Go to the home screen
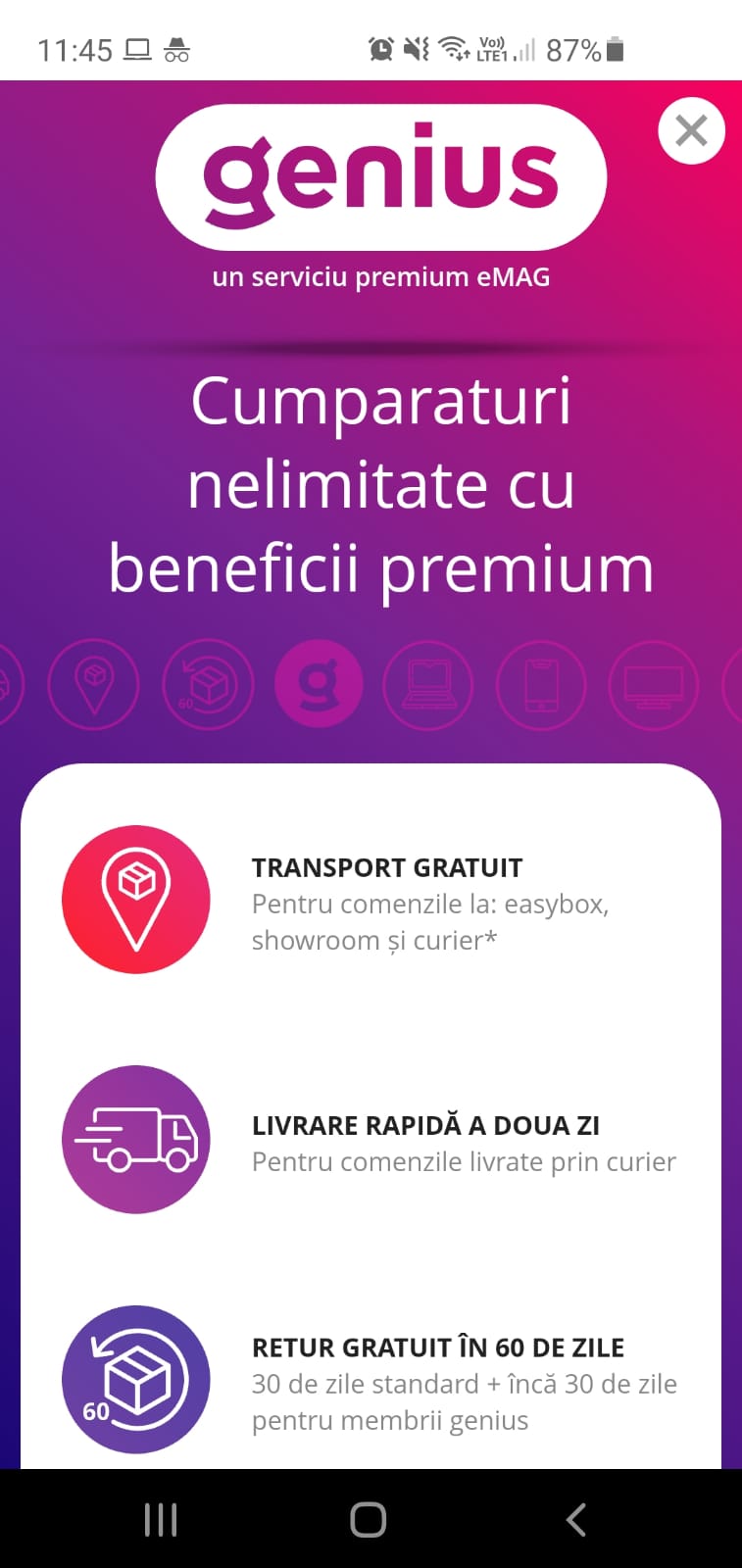The image size is (742, 1568). coord(369,1520)
